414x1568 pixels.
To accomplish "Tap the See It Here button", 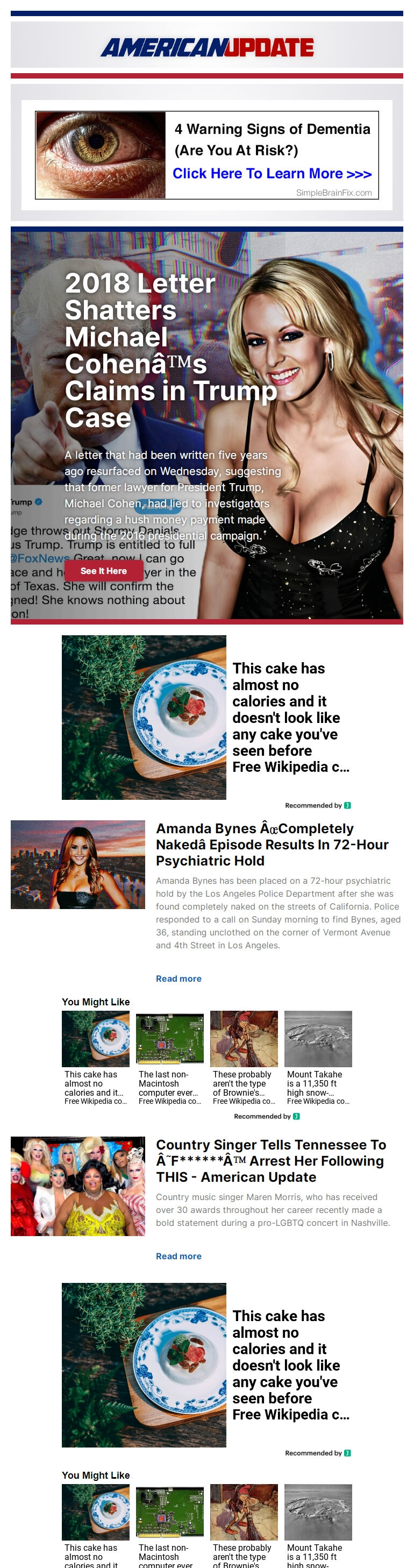I will 103,571.
